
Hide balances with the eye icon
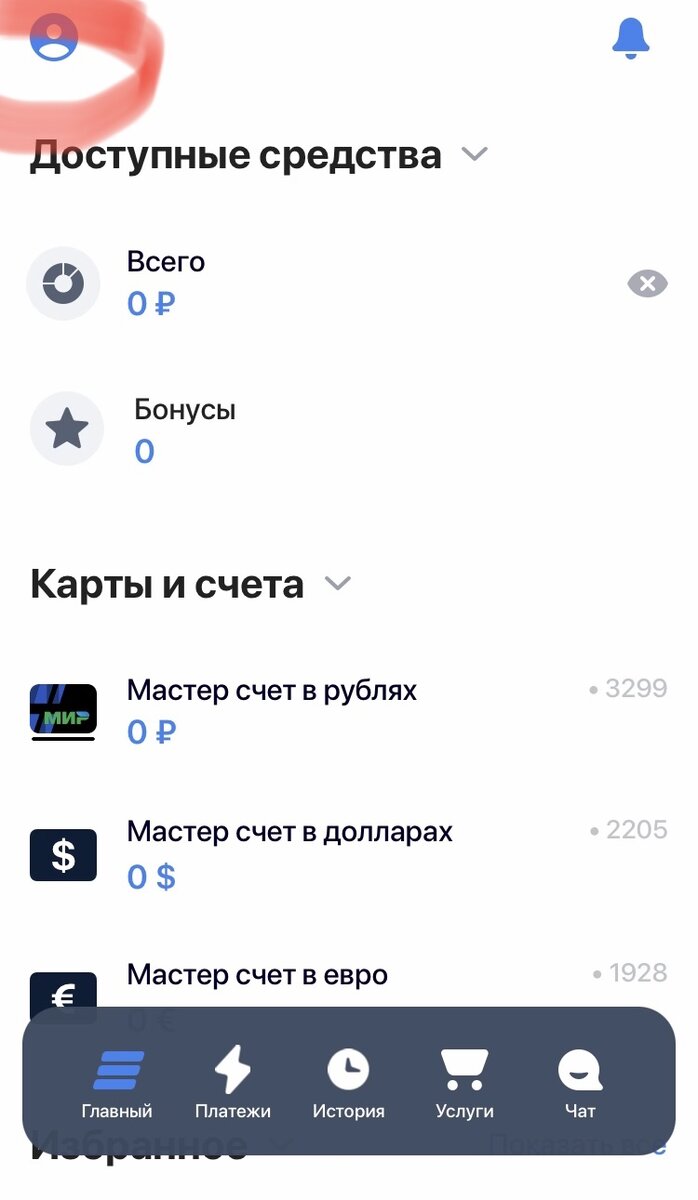(x=647, y=284)
